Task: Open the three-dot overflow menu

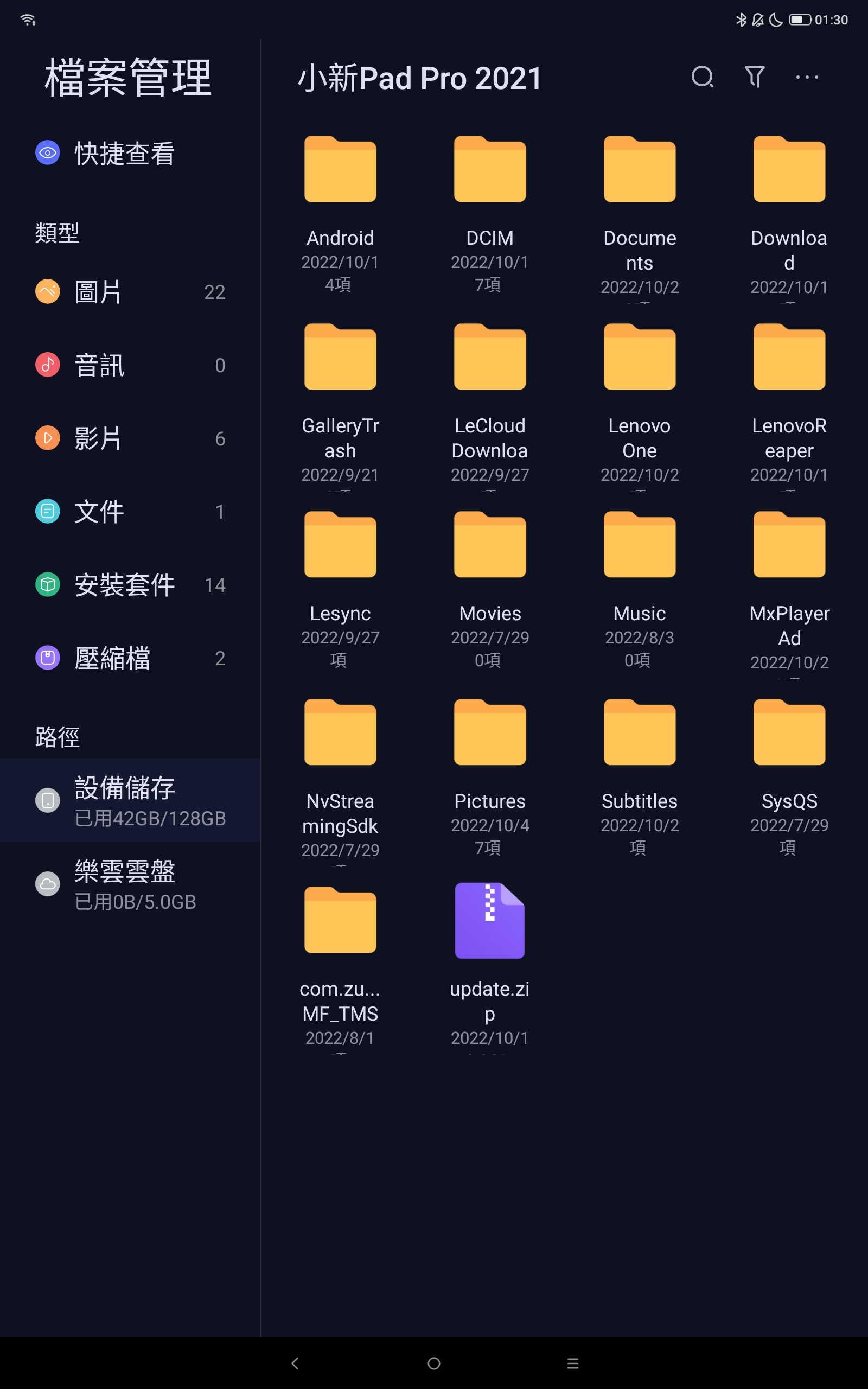Action: pos(807,77)
